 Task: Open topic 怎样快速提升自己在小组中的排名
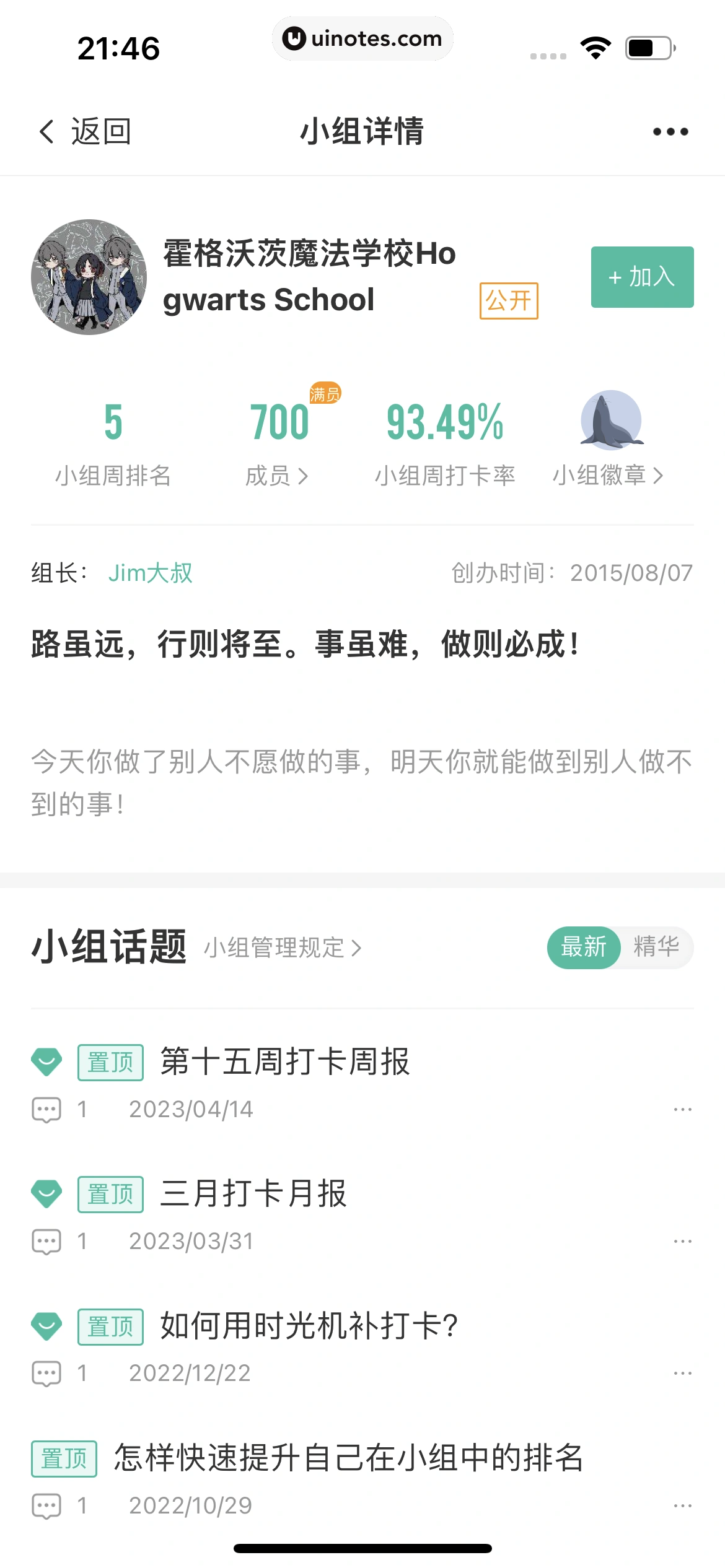tap(348, 1458)
